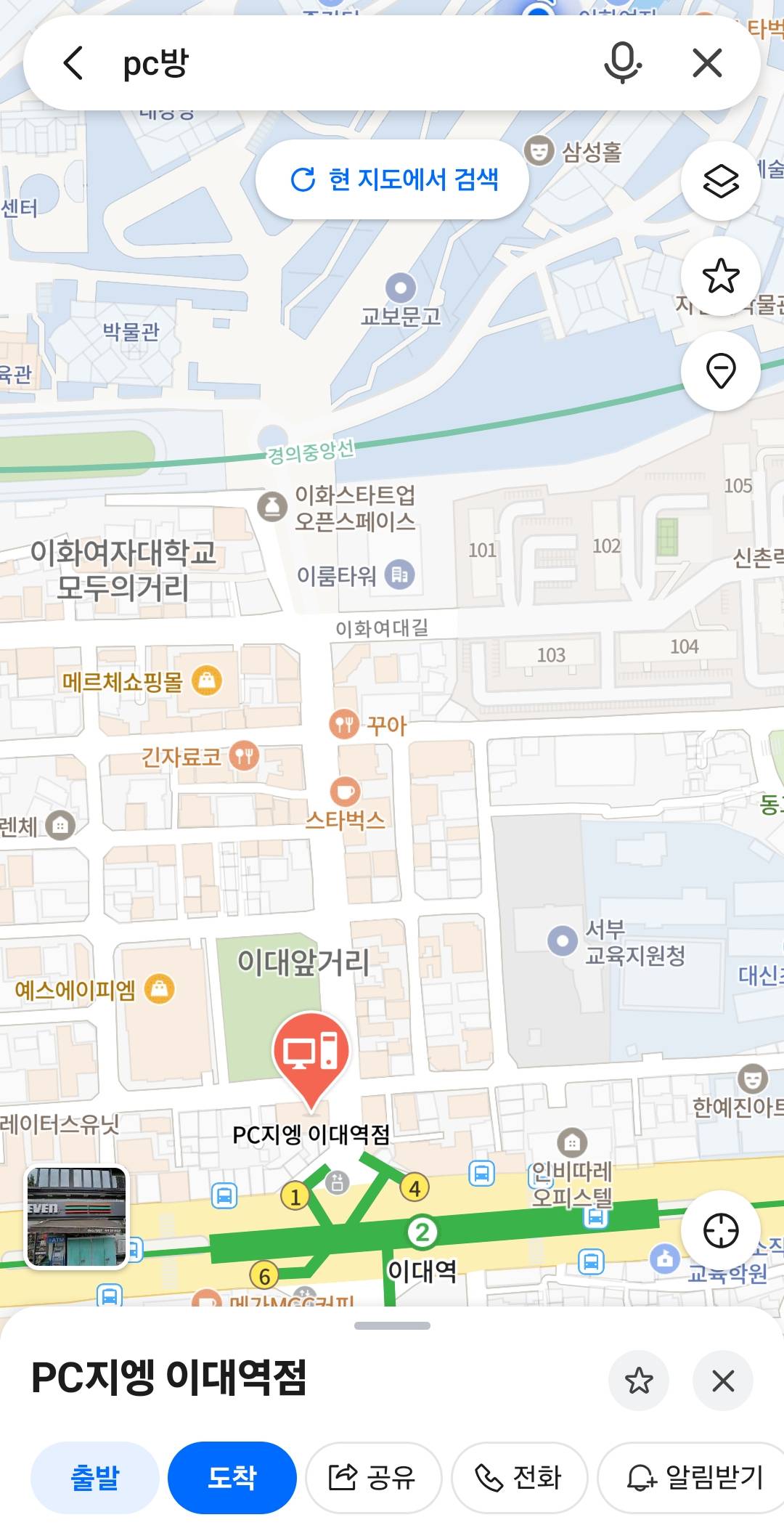The width and height of the screenshot is (784, 1536).
Task: Set PC지엥 이대역점 as destination (도착)
Action: pos(232,1478)
